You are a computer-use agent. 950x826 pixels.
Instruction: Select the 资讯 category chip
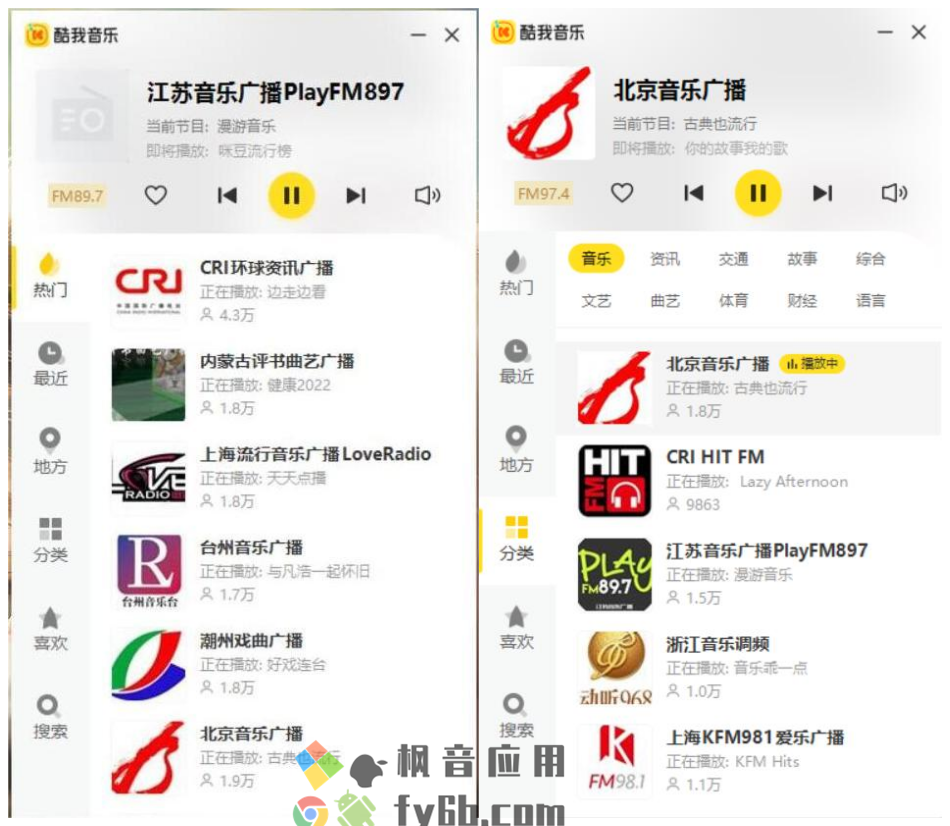point(665,259)
